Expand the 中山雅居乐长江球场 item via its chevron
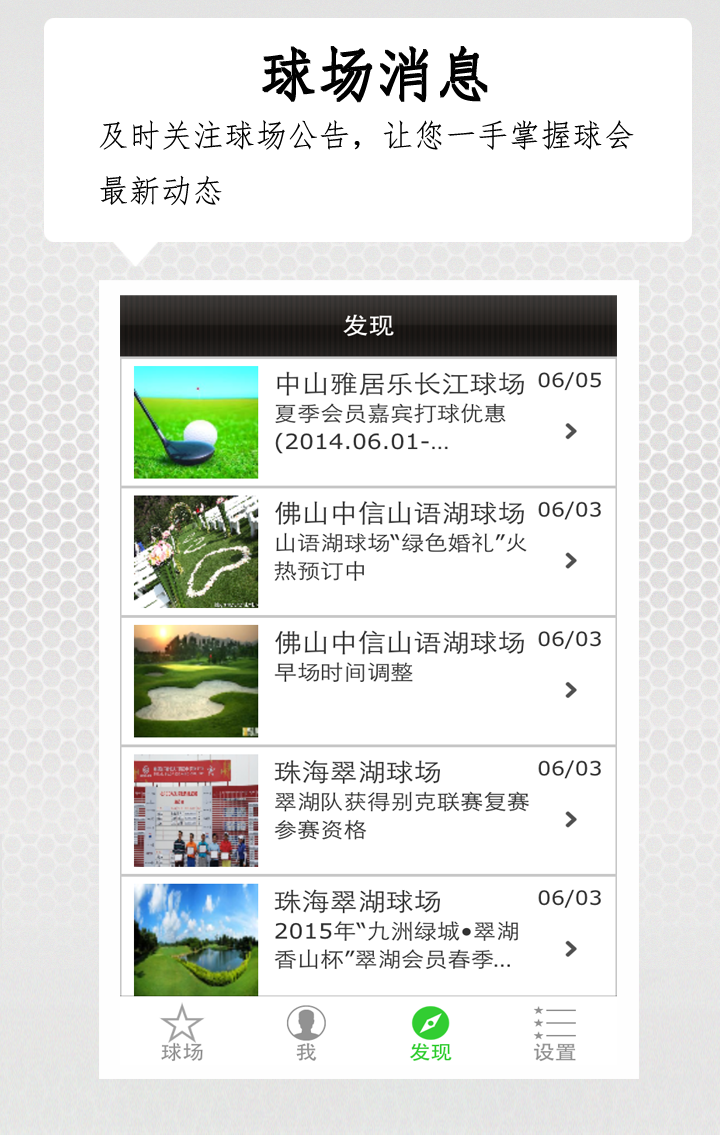Screen dimensions: 720x1135 (571, 432)
